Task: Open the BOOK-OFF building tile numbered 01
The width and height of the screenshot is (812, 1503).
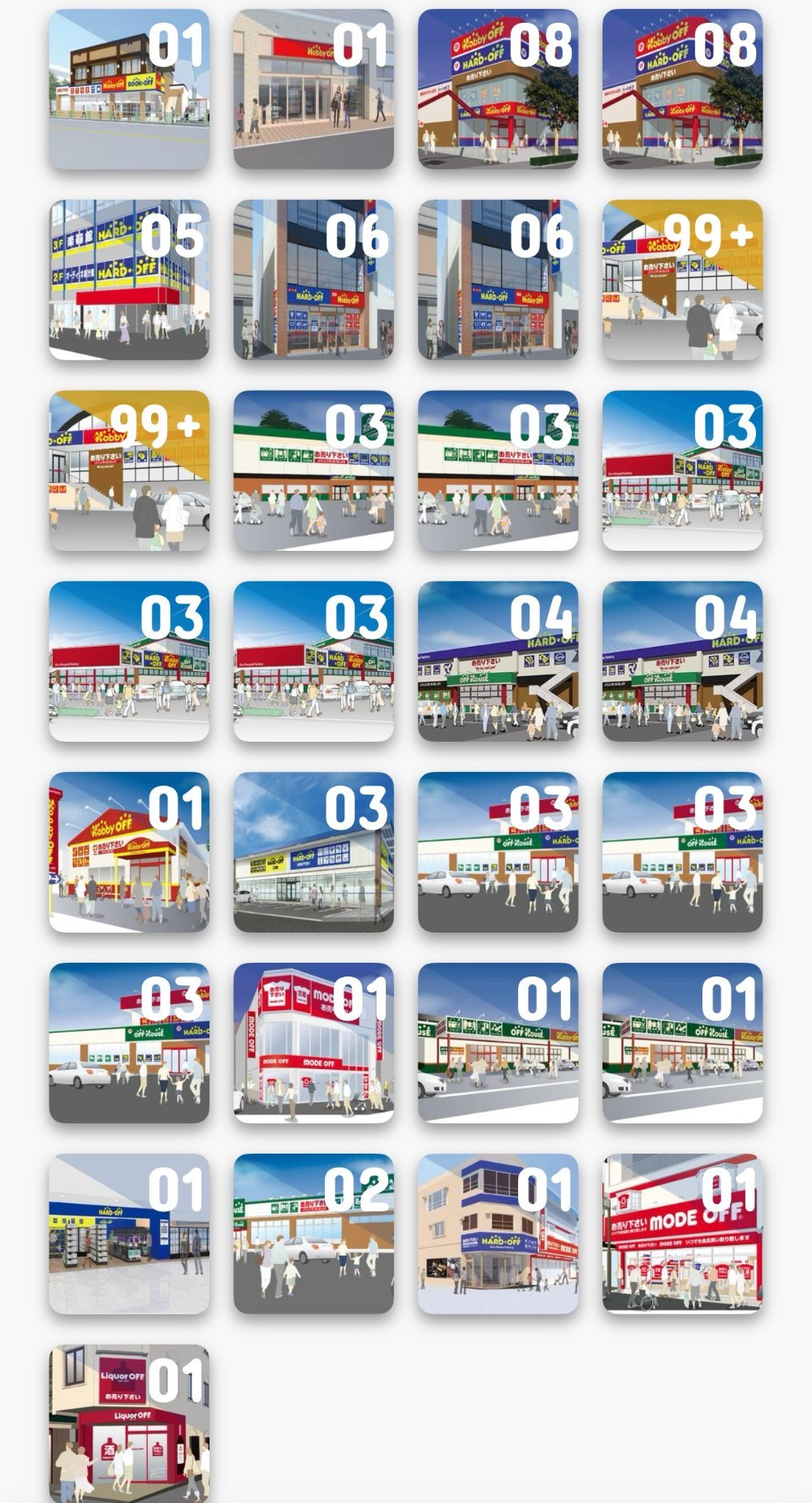Action: coord(129,89)
